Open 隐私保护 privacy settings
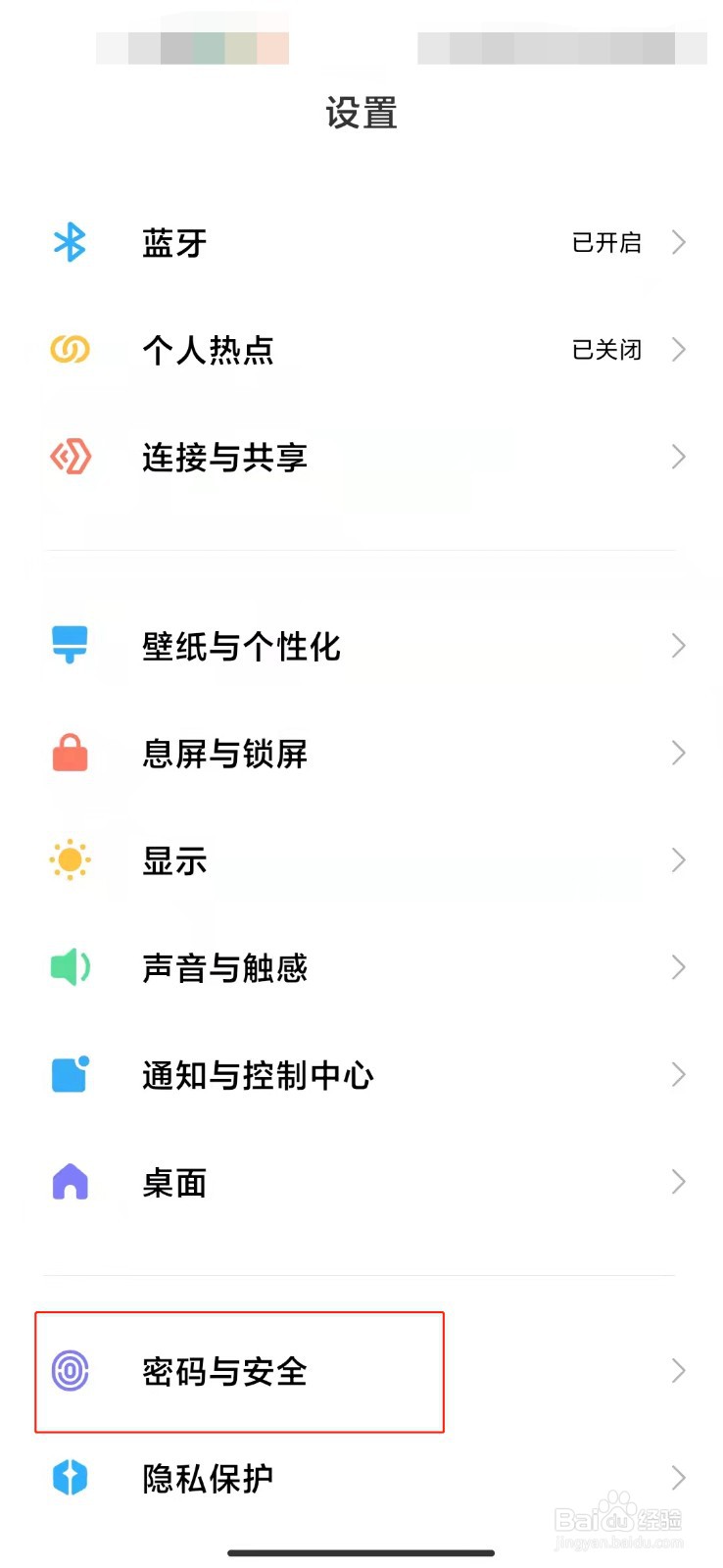This screenshot has height=1568, width=723. (361, 1478)
